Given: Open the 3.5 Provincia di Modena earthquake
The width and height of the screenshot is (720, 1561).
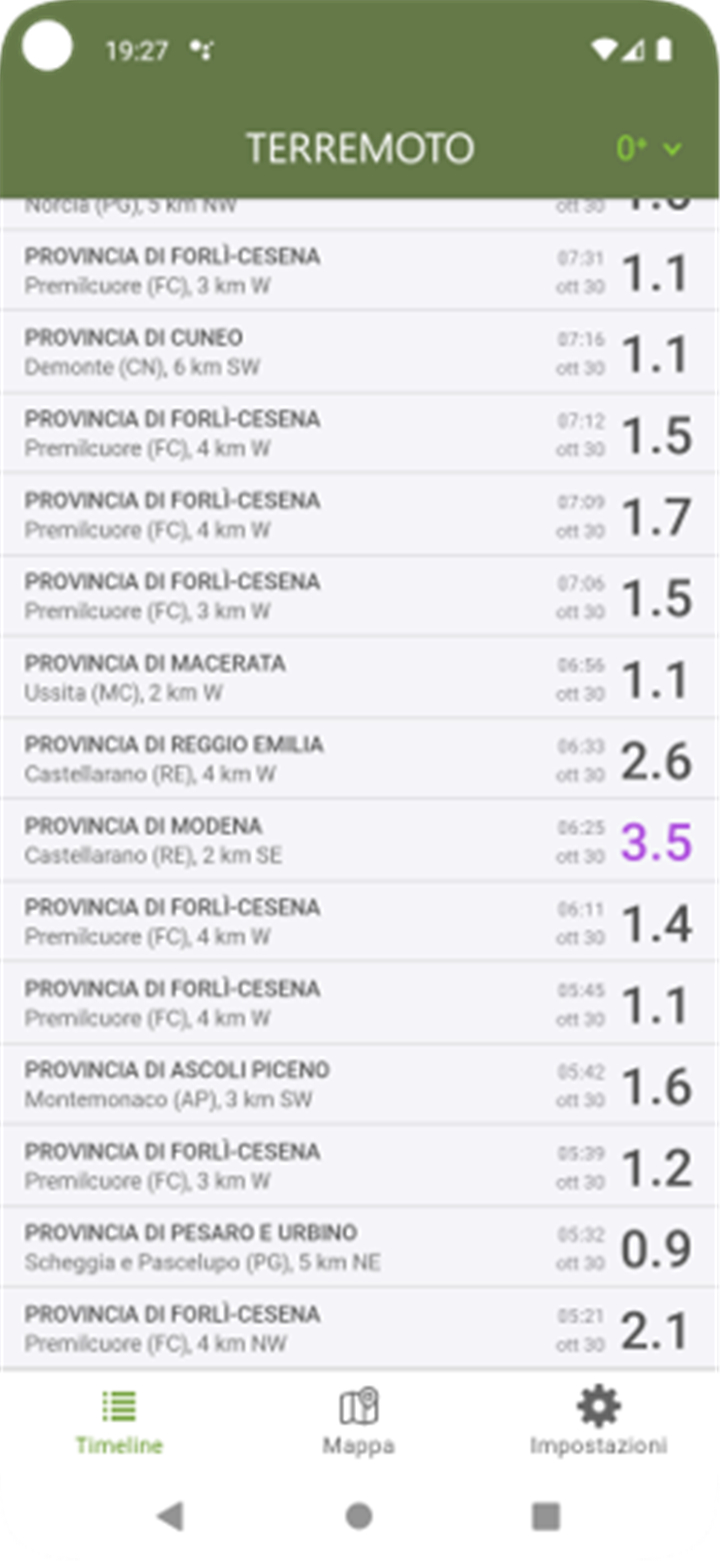Looking at the screenshot, I should pos(360,840).
